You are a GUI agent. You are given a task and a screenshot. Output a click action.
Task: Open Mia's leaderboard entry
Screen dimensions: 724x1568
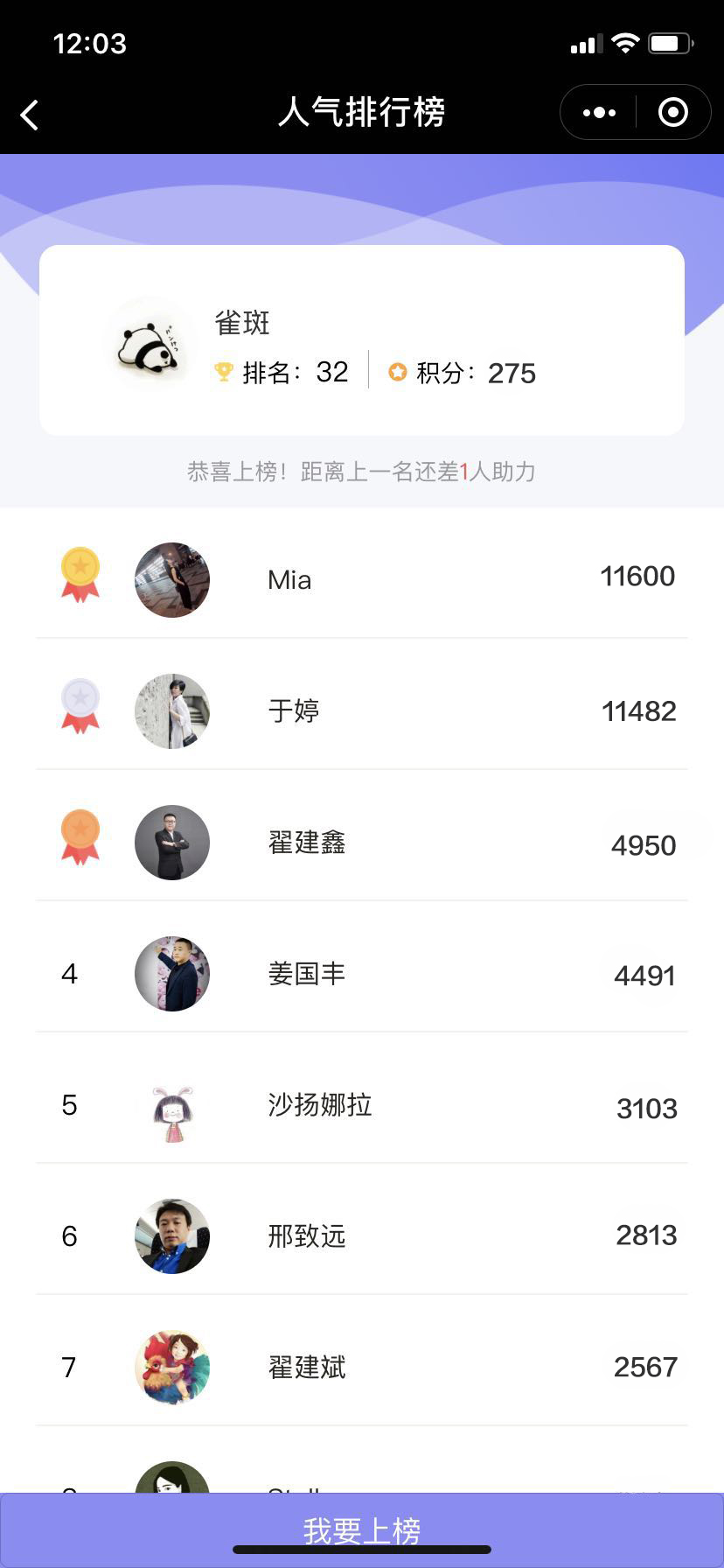coord(362,578)
